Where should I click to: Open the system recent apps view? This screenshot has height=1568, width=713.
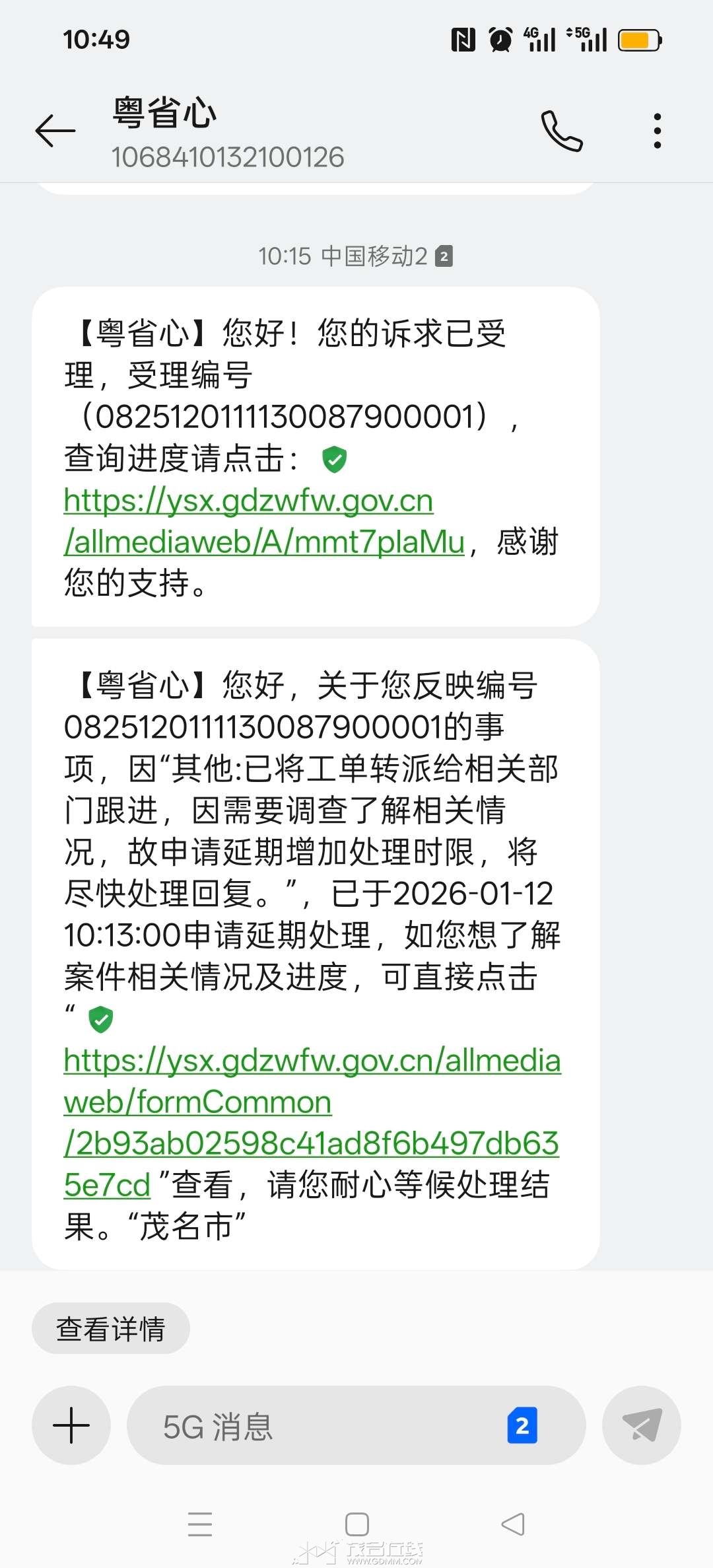200,1524
